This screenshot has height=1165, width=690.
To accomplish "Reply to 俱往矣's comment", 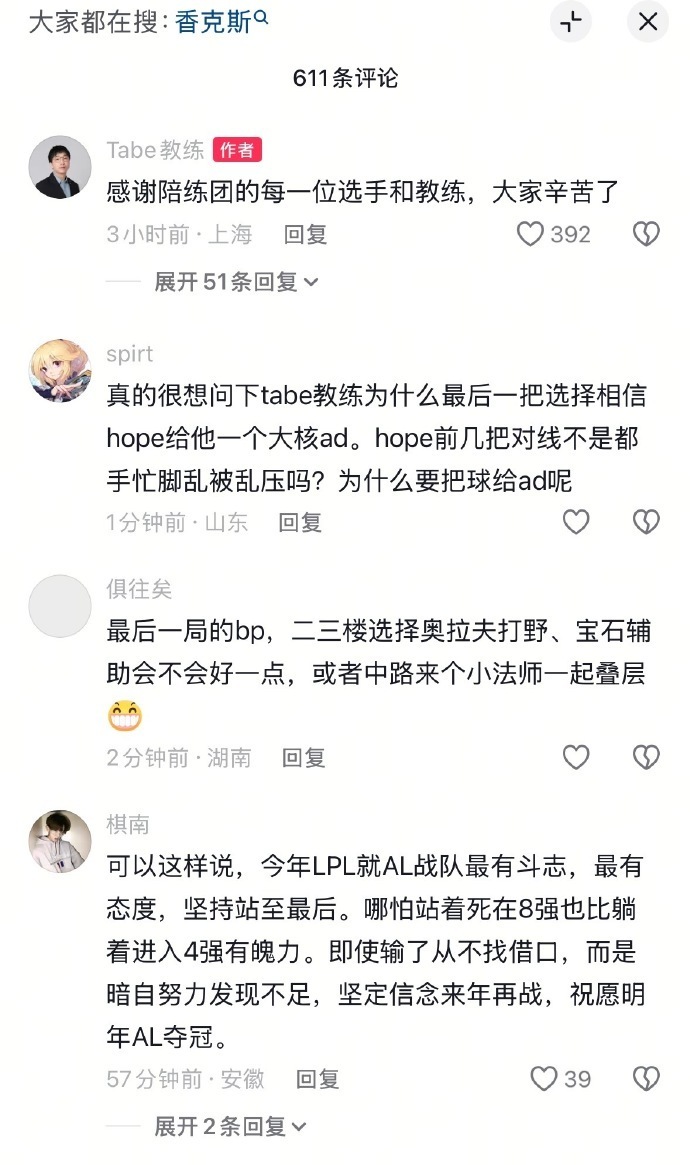I will pos(303,757).
